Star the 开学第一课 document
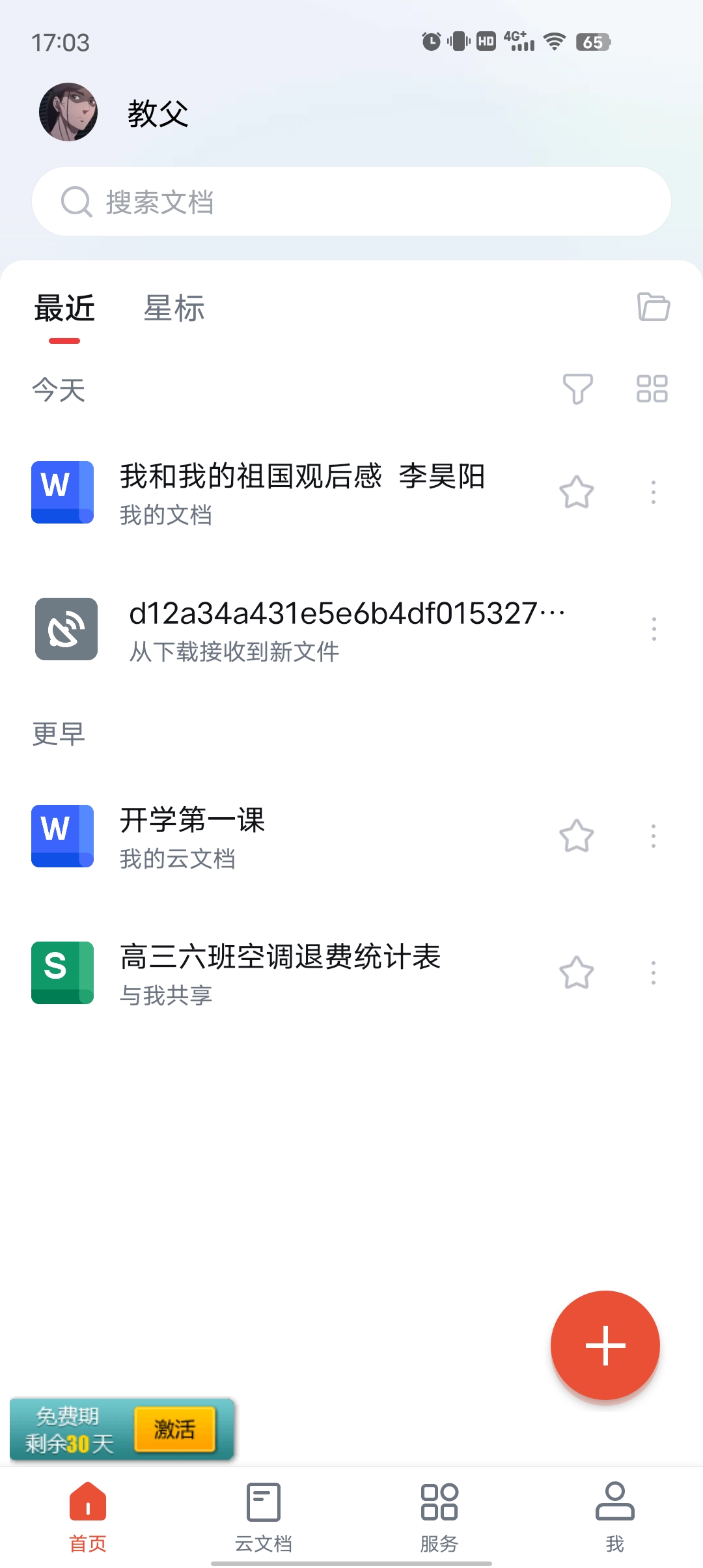Screen dimensions: 703x1568 [x=576, y=836]
